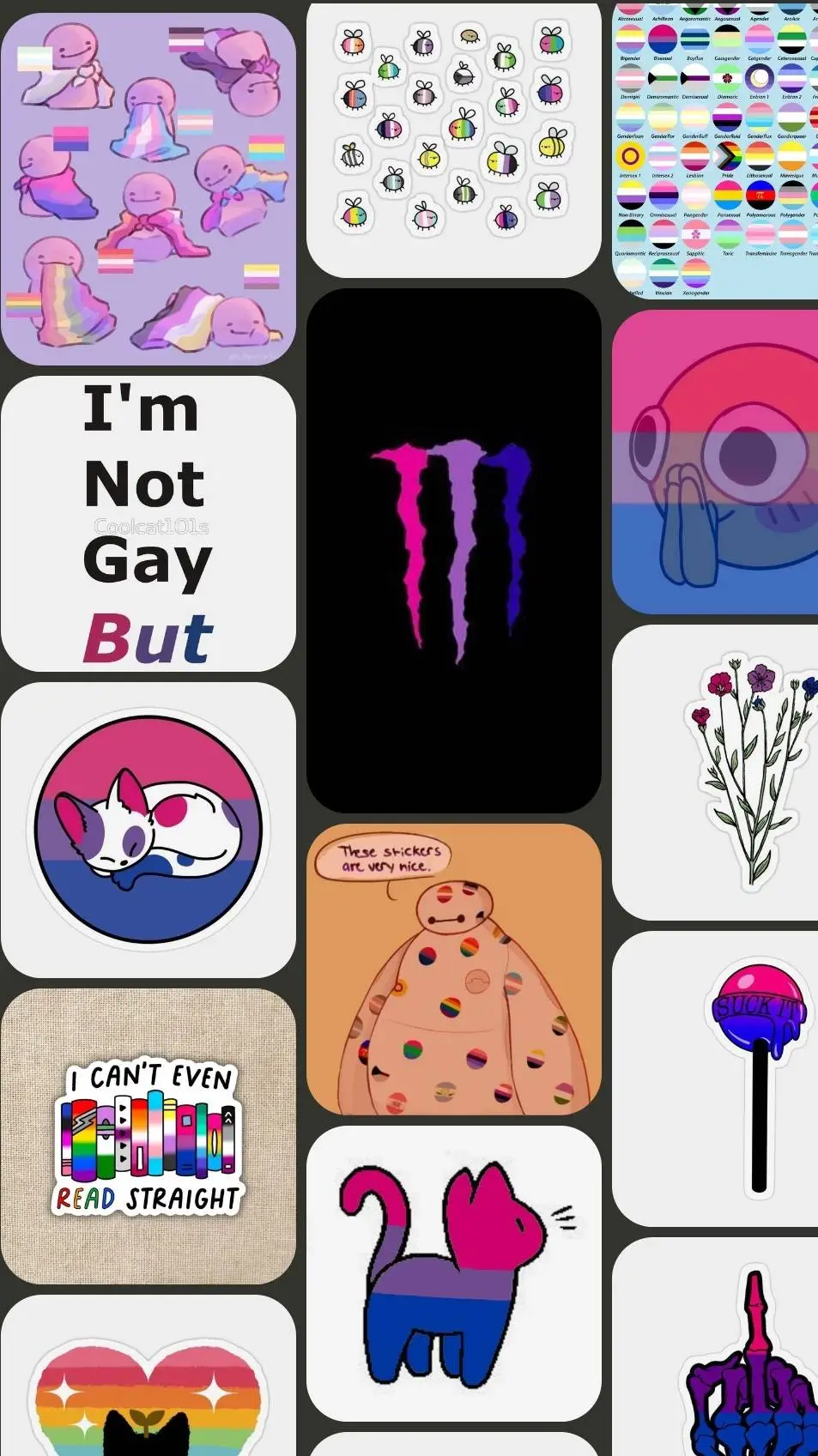Open the pride bee stickers pin

coord(454,140)
